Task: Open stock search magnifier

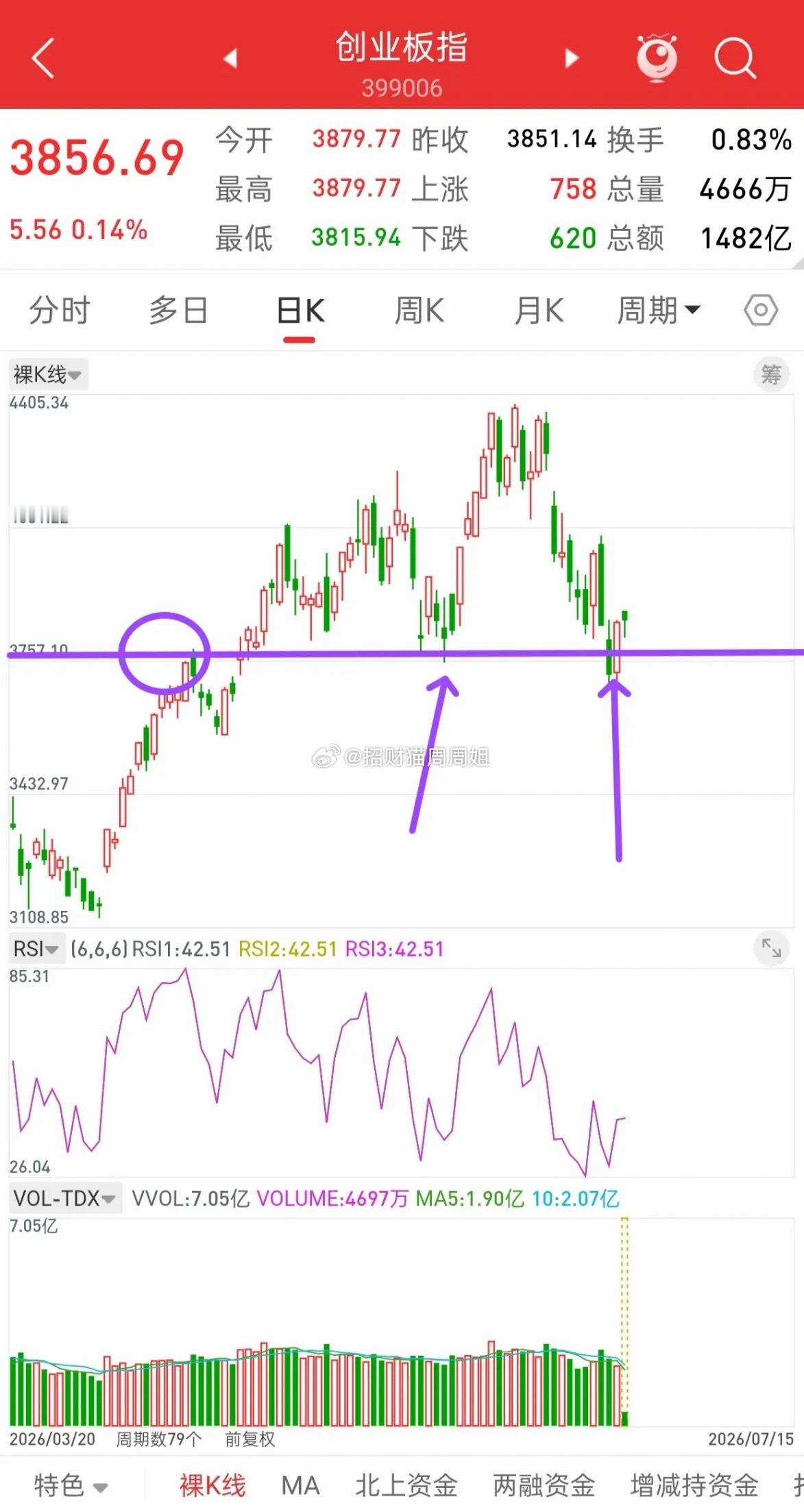Action: (735, 58)
